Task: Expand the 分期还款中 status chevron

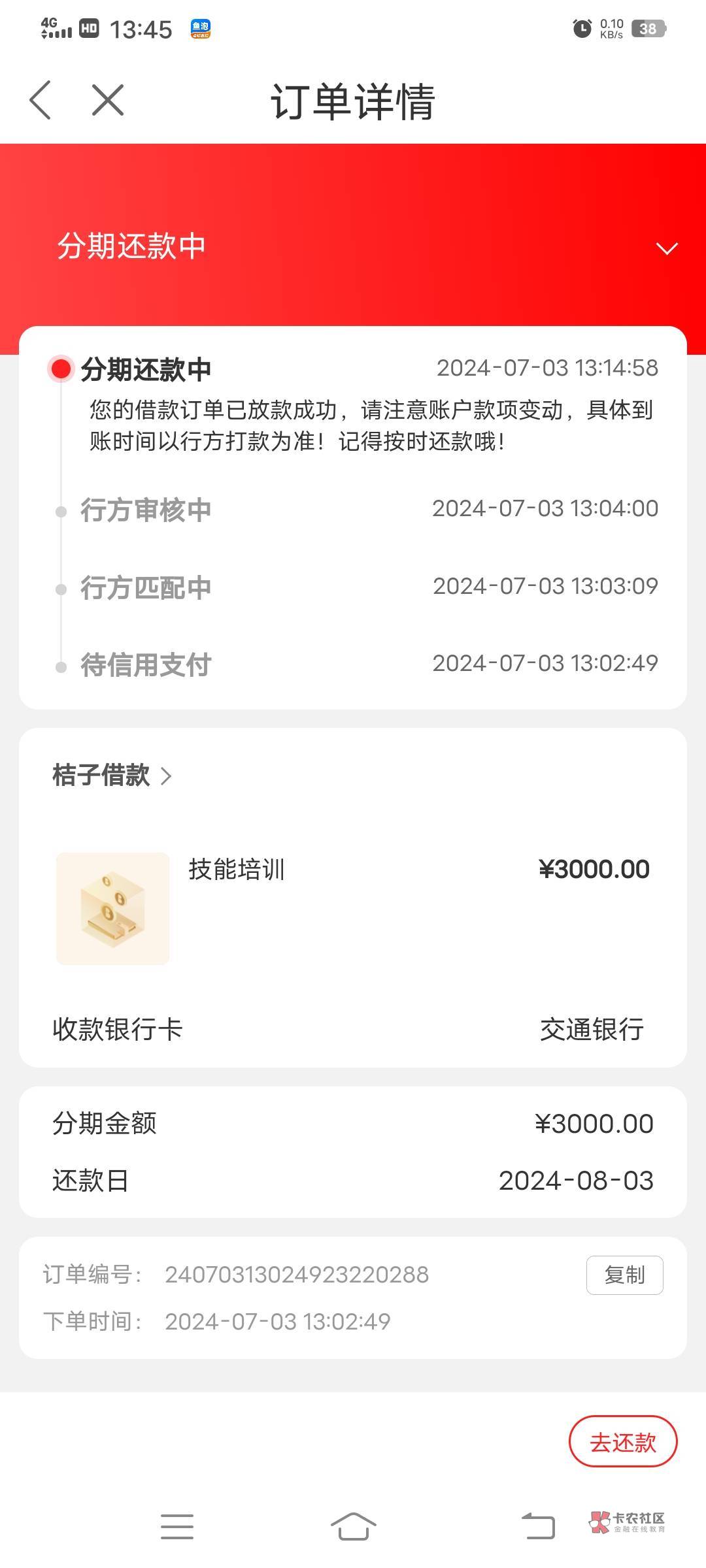Action: tap(666, 248)
